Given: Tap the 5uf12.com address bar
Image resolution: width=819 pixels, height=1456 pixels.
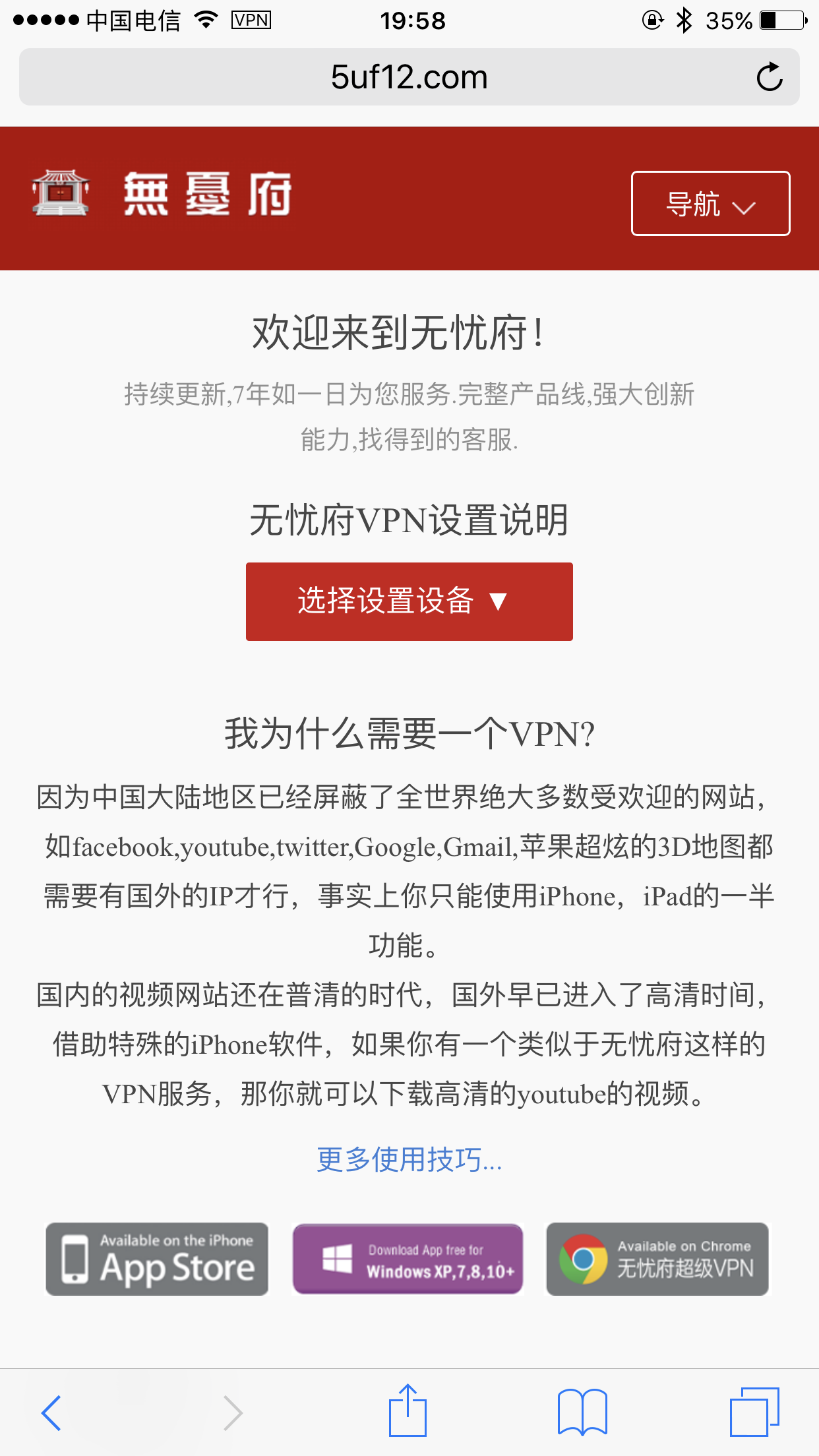Looking at the screenshot, I should pos(409,77).
